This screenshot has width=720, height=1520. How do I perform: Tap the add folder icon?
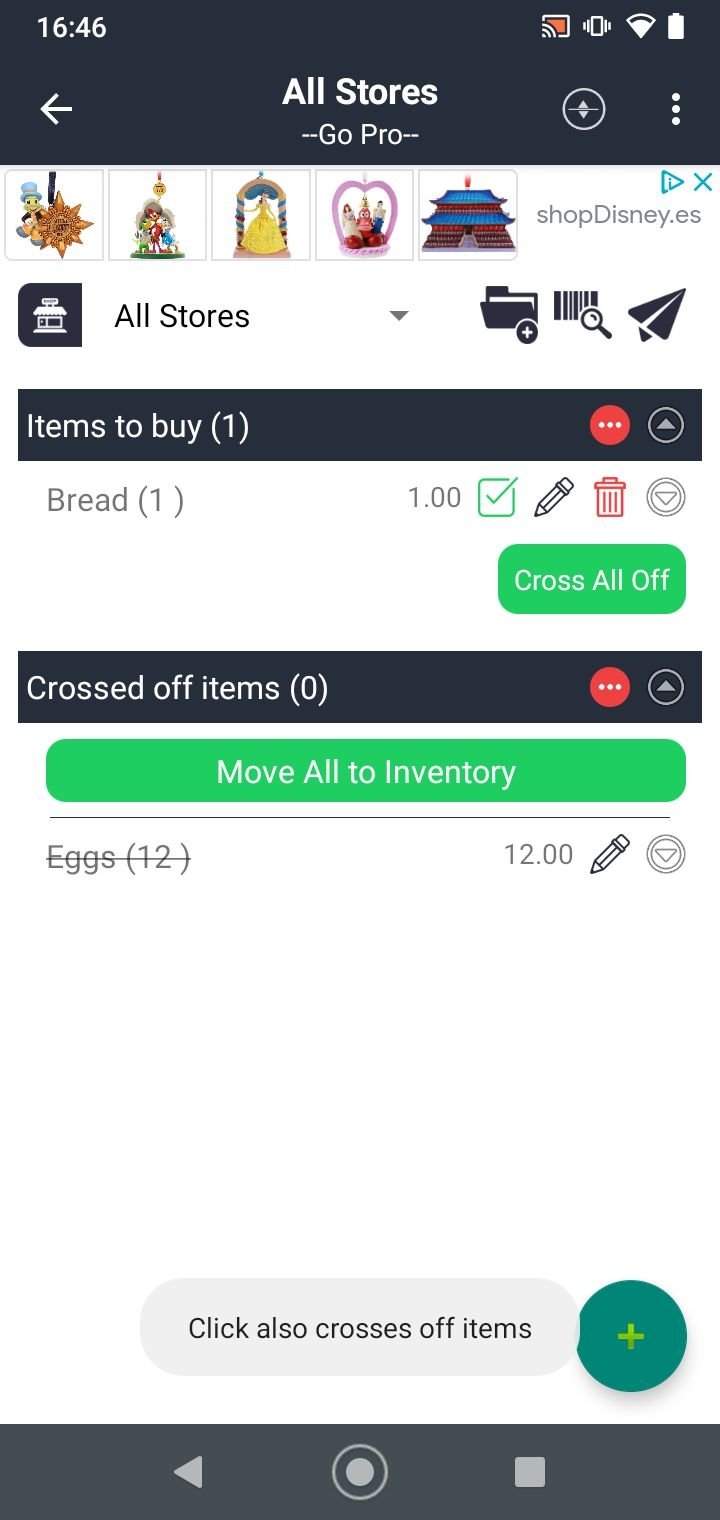coord(509,315)
